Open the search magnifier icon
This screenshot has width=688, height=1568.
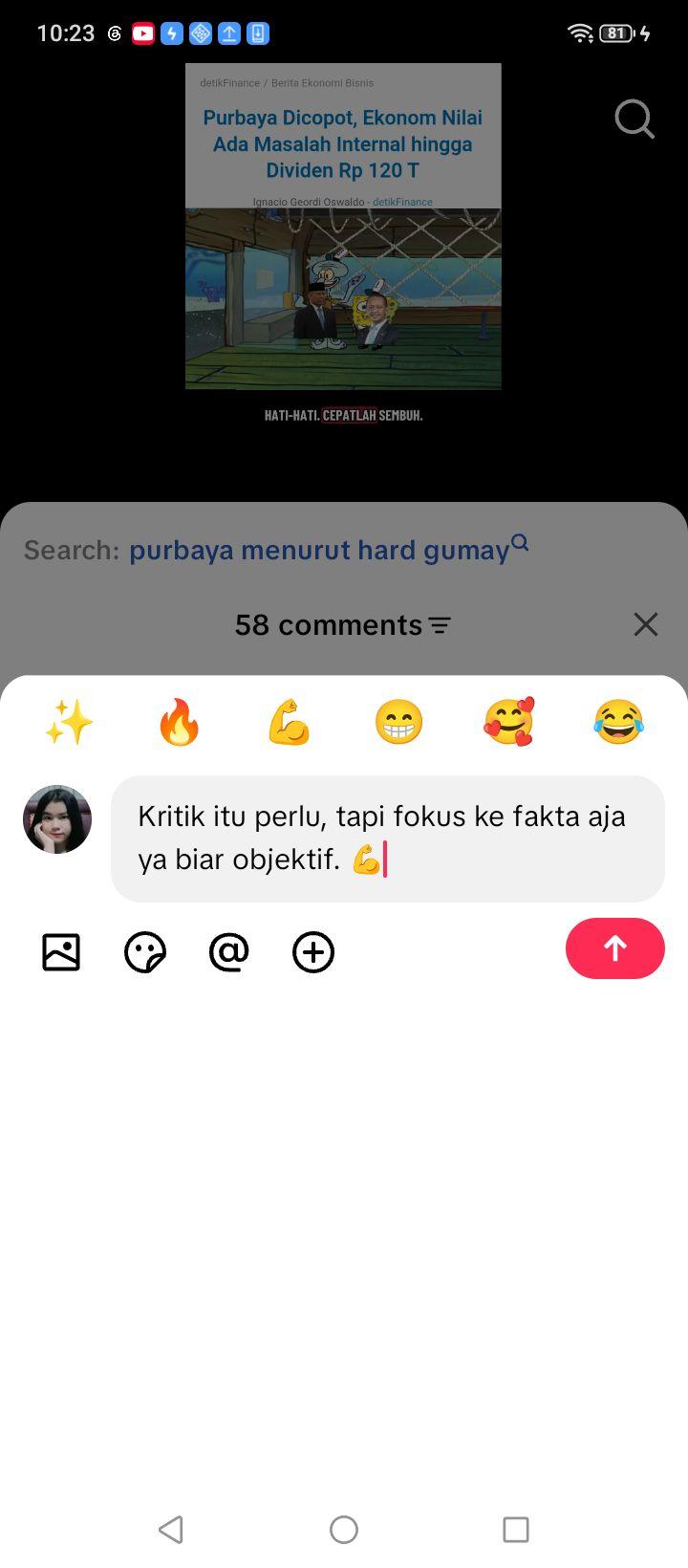pos(634,120)
